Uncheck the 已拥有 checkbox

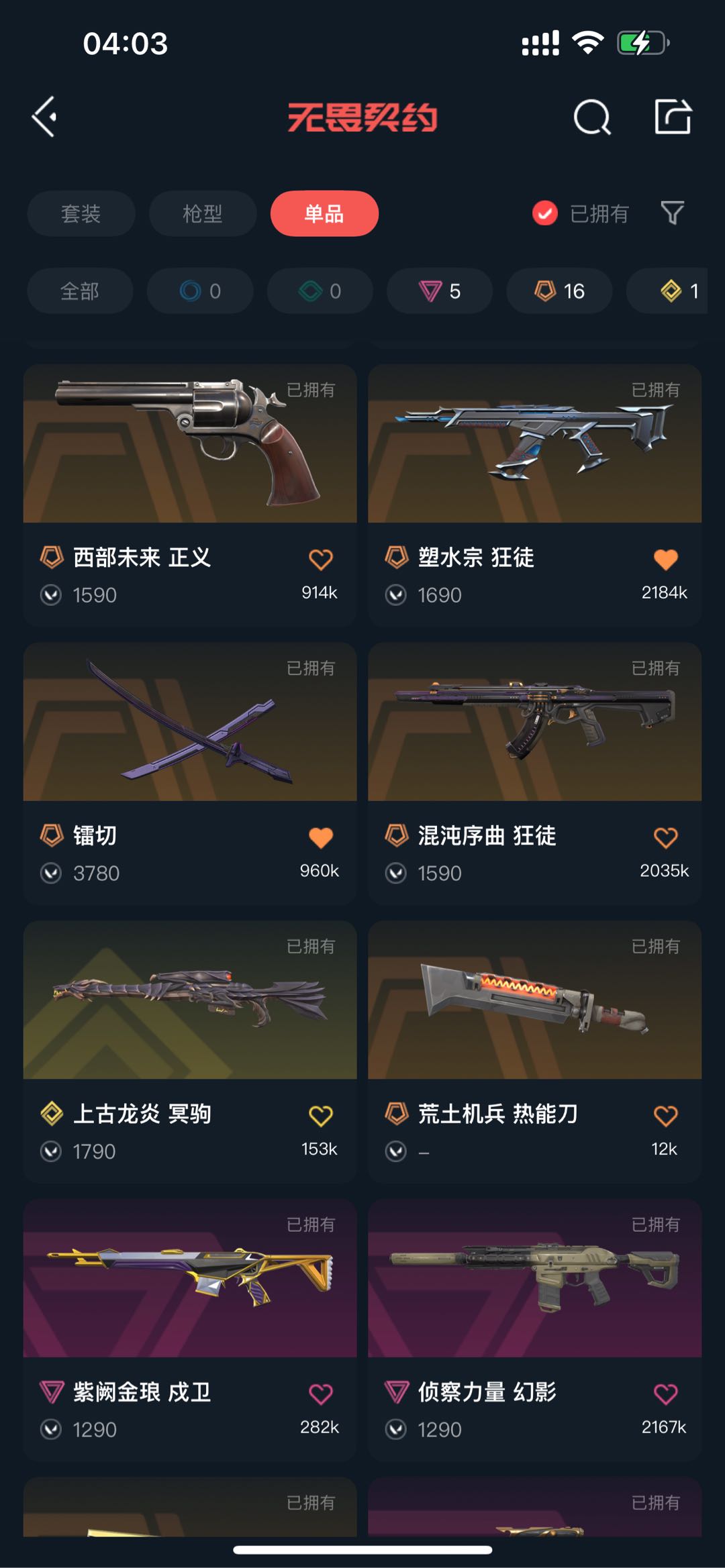pyautogui.click(x=544, y=213)
